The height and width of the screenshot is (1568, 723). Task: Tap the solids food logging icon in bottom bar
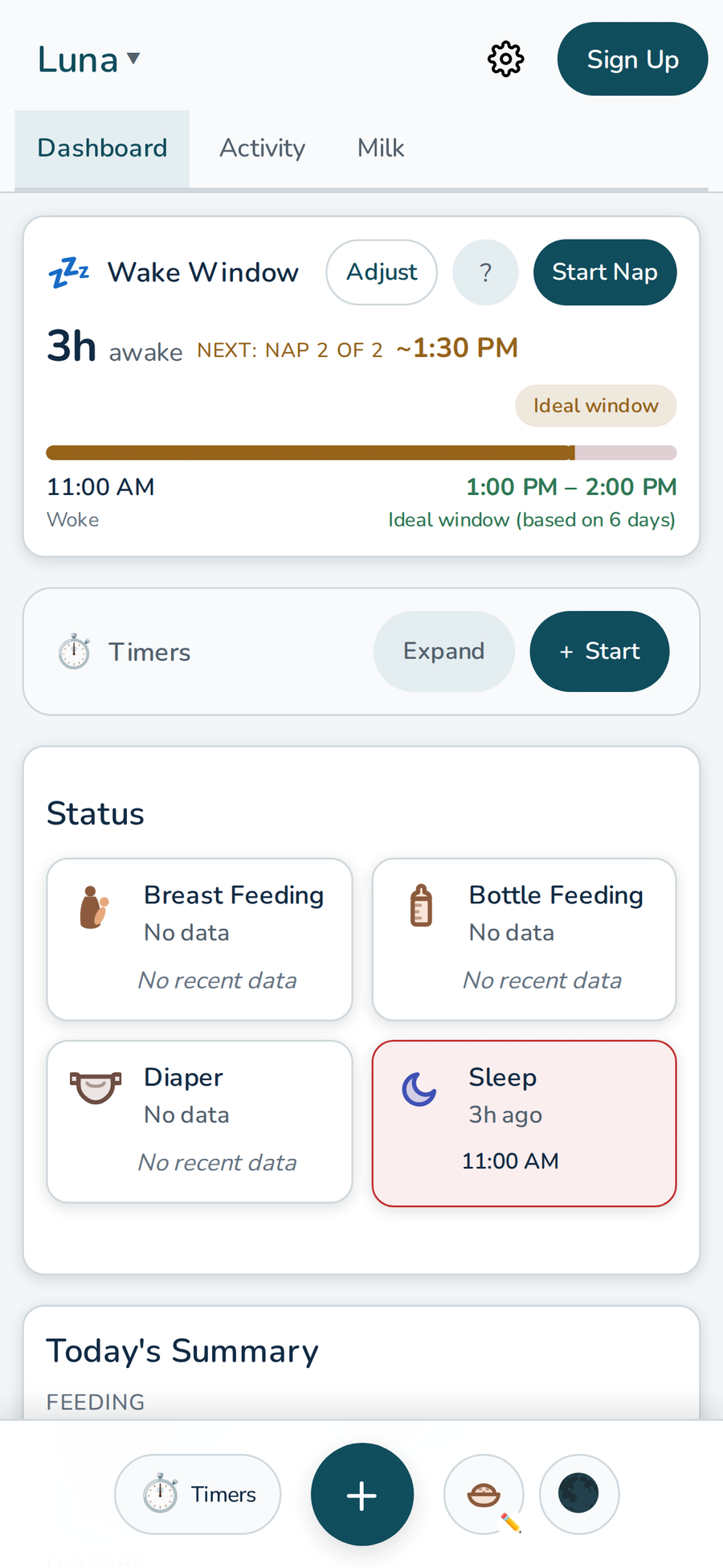484,1493
